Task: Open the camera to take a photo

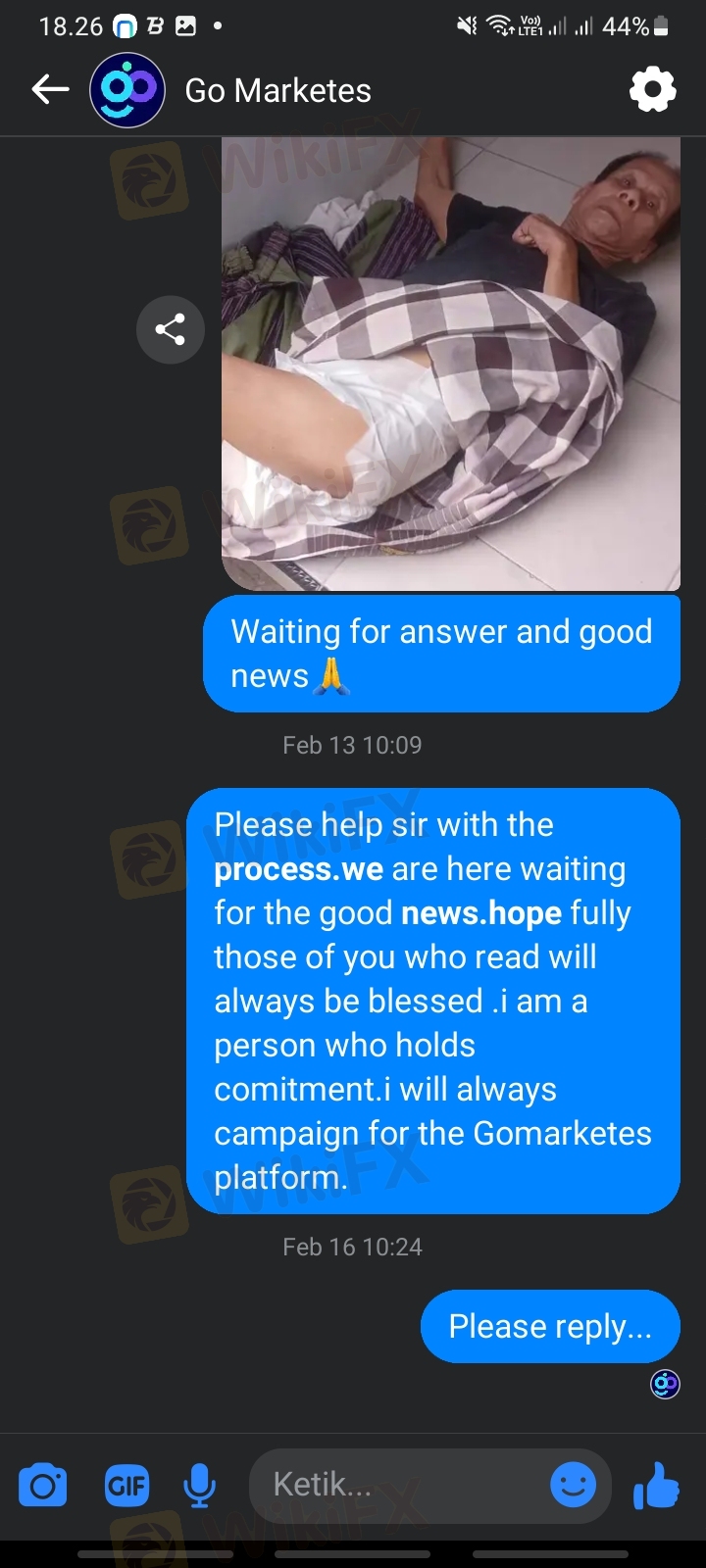Action: coord(43,1486)
